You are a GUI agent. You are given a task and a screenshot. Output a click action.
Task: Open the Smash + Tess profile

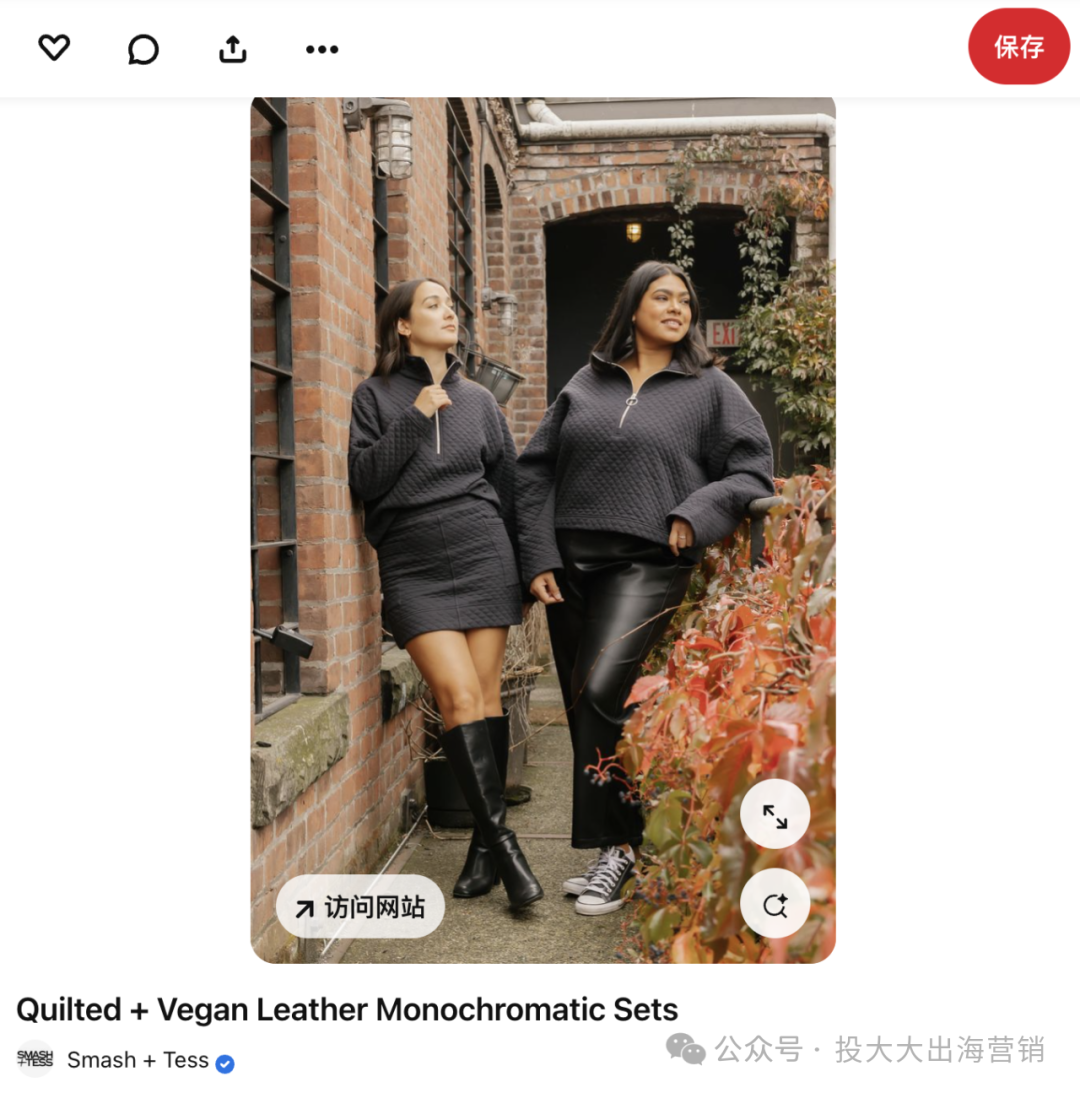tap(137, 1060)
